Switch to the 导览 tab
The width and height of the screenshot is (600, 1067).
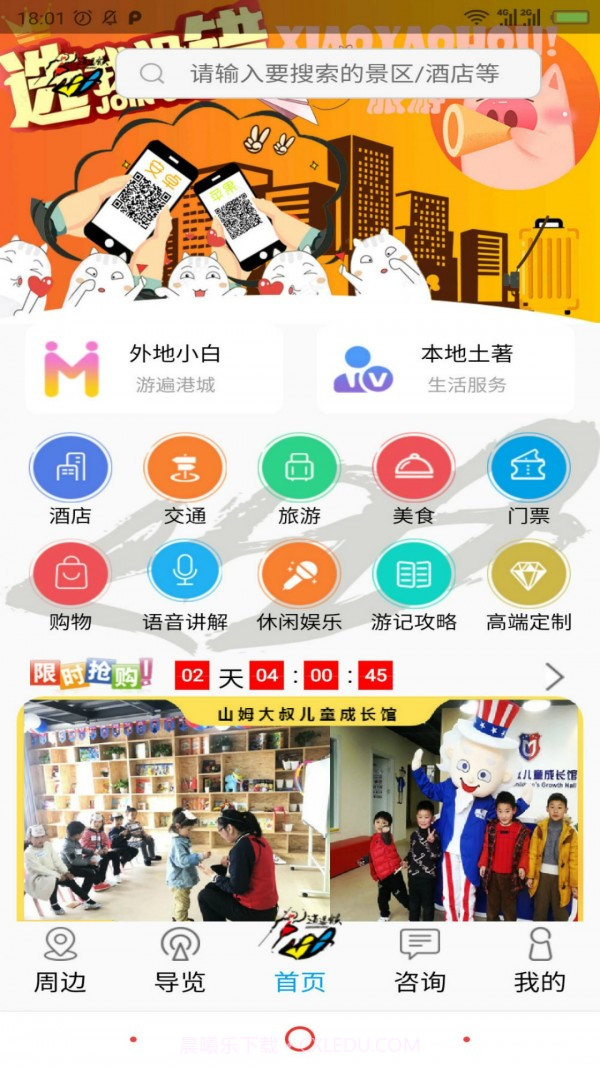coord(180,960)
